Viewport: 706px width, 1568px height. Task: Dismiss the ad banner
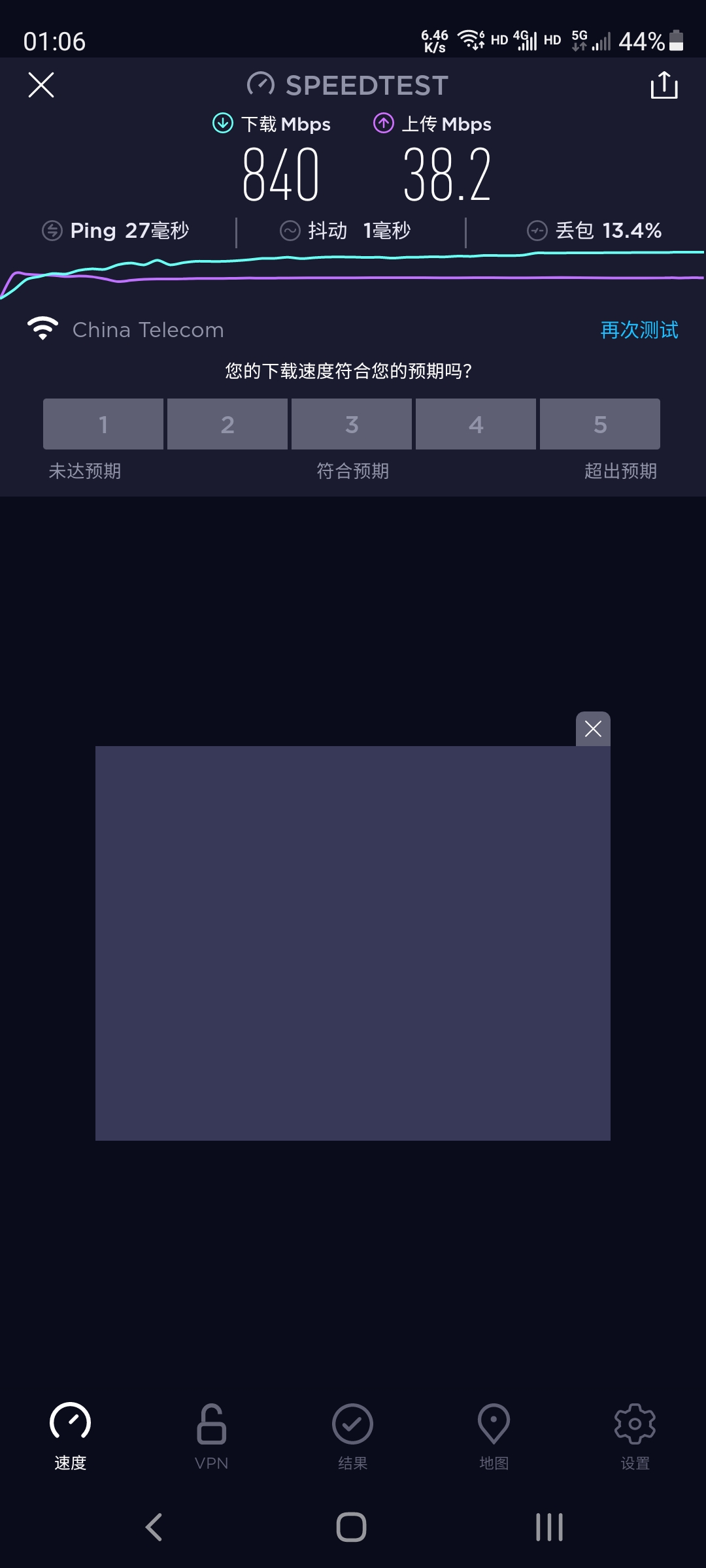(593, 728)
